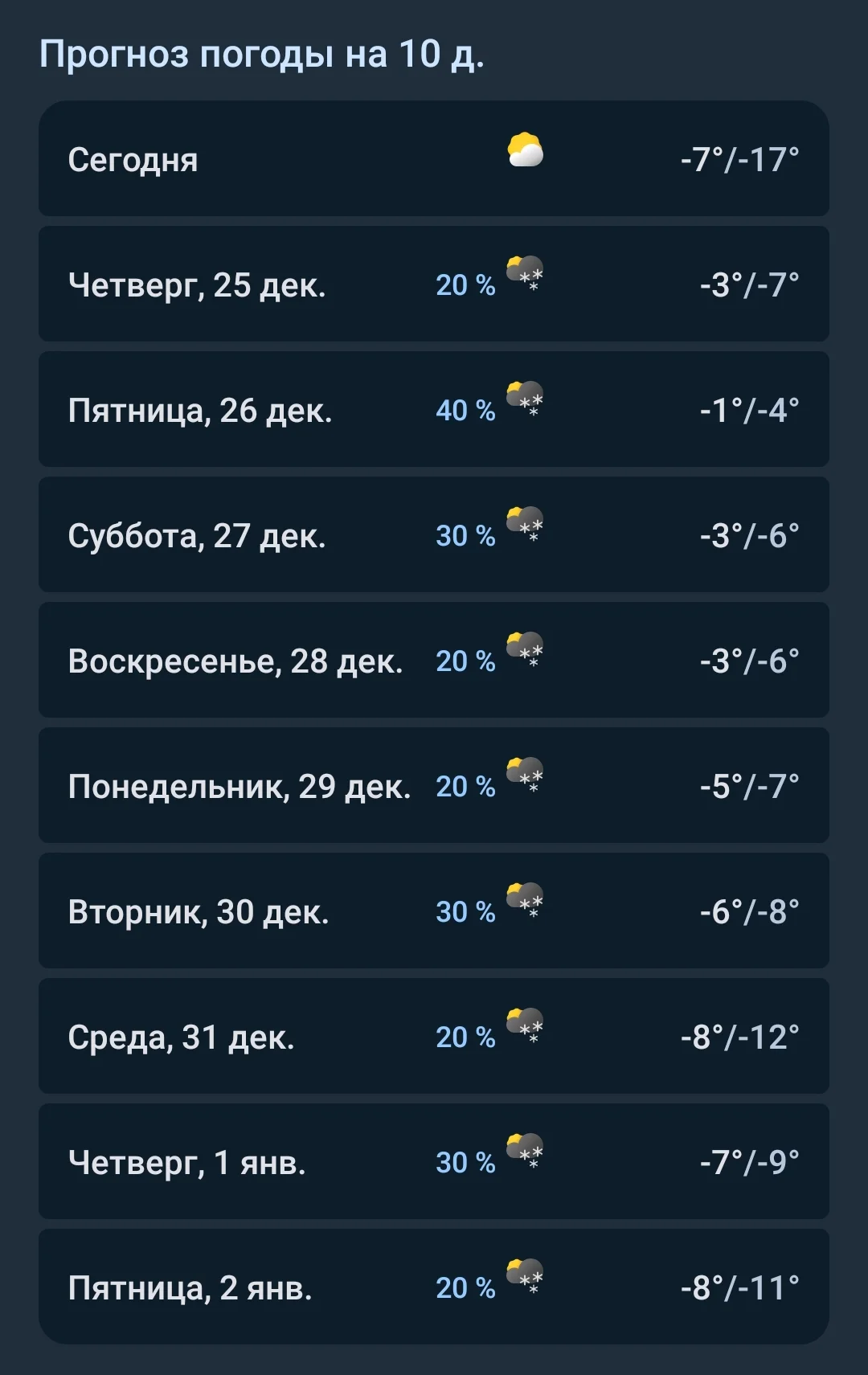The height and width of the screenshot is (1375, 868).
Task: Click the partly cloudy icon for Сегодня
Action: (526, 148)
